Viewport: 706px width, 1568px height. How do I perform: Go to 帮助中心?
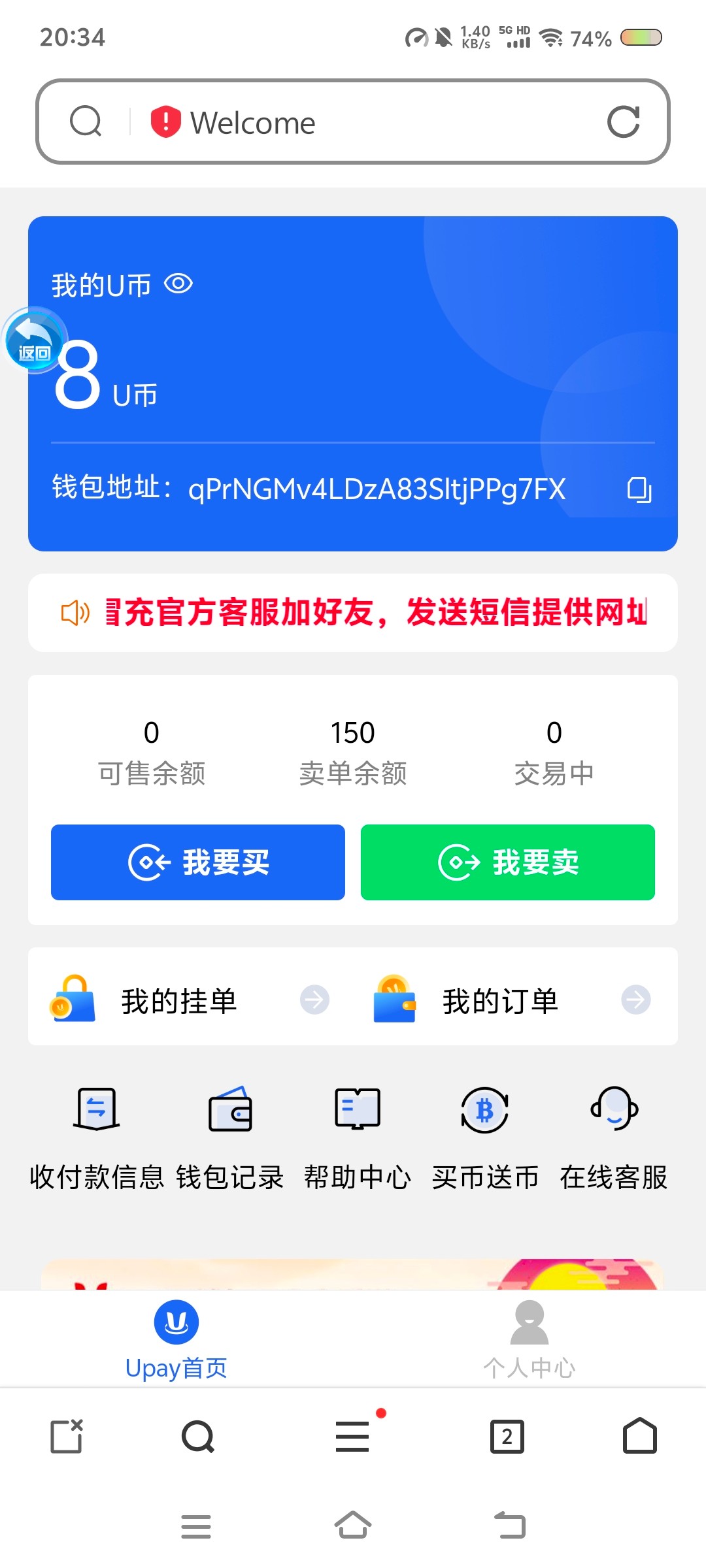[x=357, y=1138]
